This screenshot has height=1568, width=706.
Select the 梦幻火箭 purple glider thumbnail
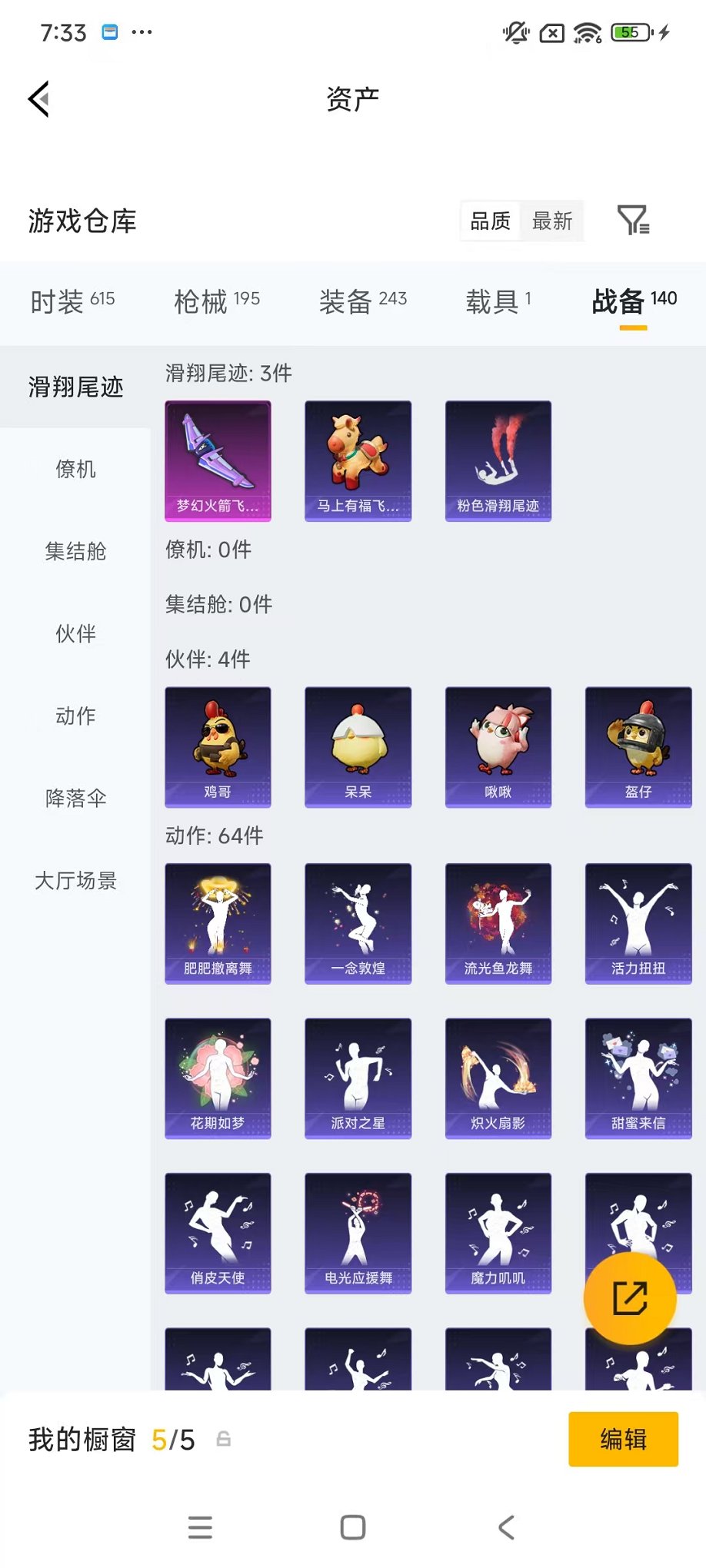point(218,461)
